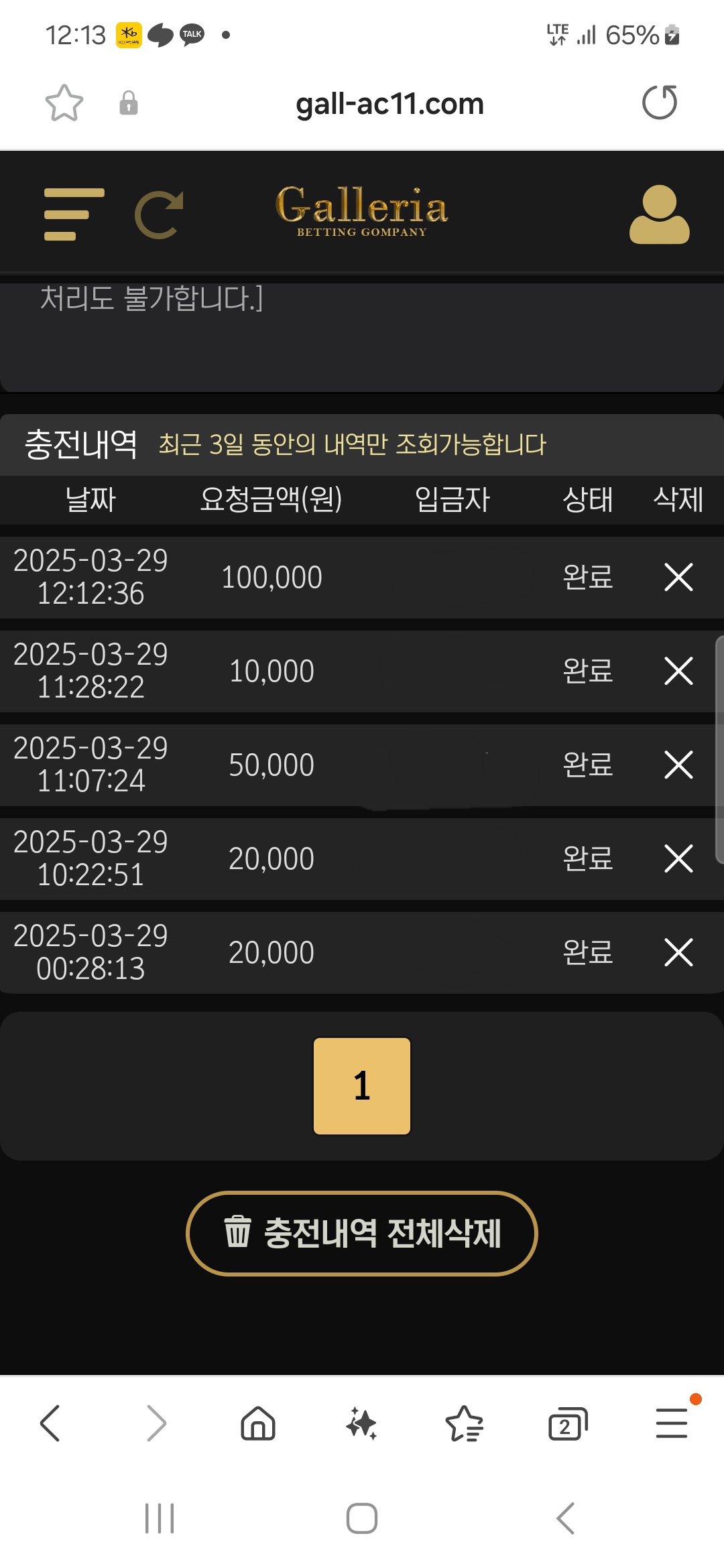Go to the browser home page
Screen dimensions: 724x1568
click(258, 1423)
